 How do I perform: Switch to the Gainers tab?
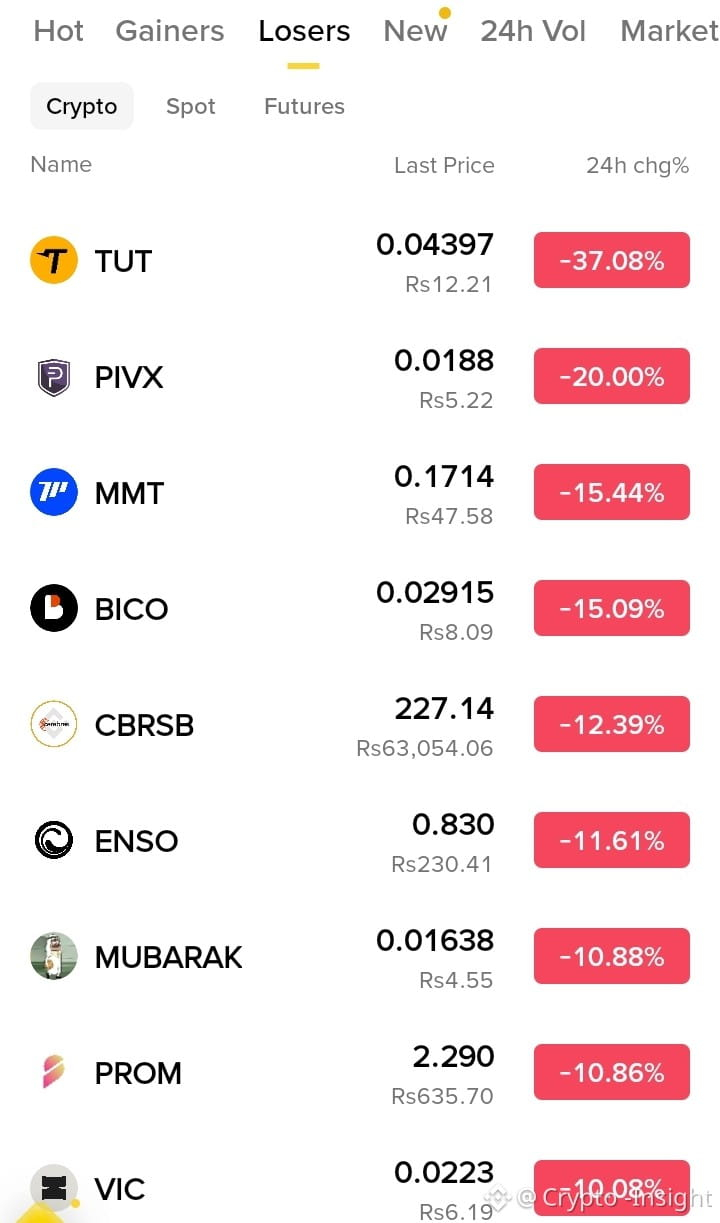[170, 31]
